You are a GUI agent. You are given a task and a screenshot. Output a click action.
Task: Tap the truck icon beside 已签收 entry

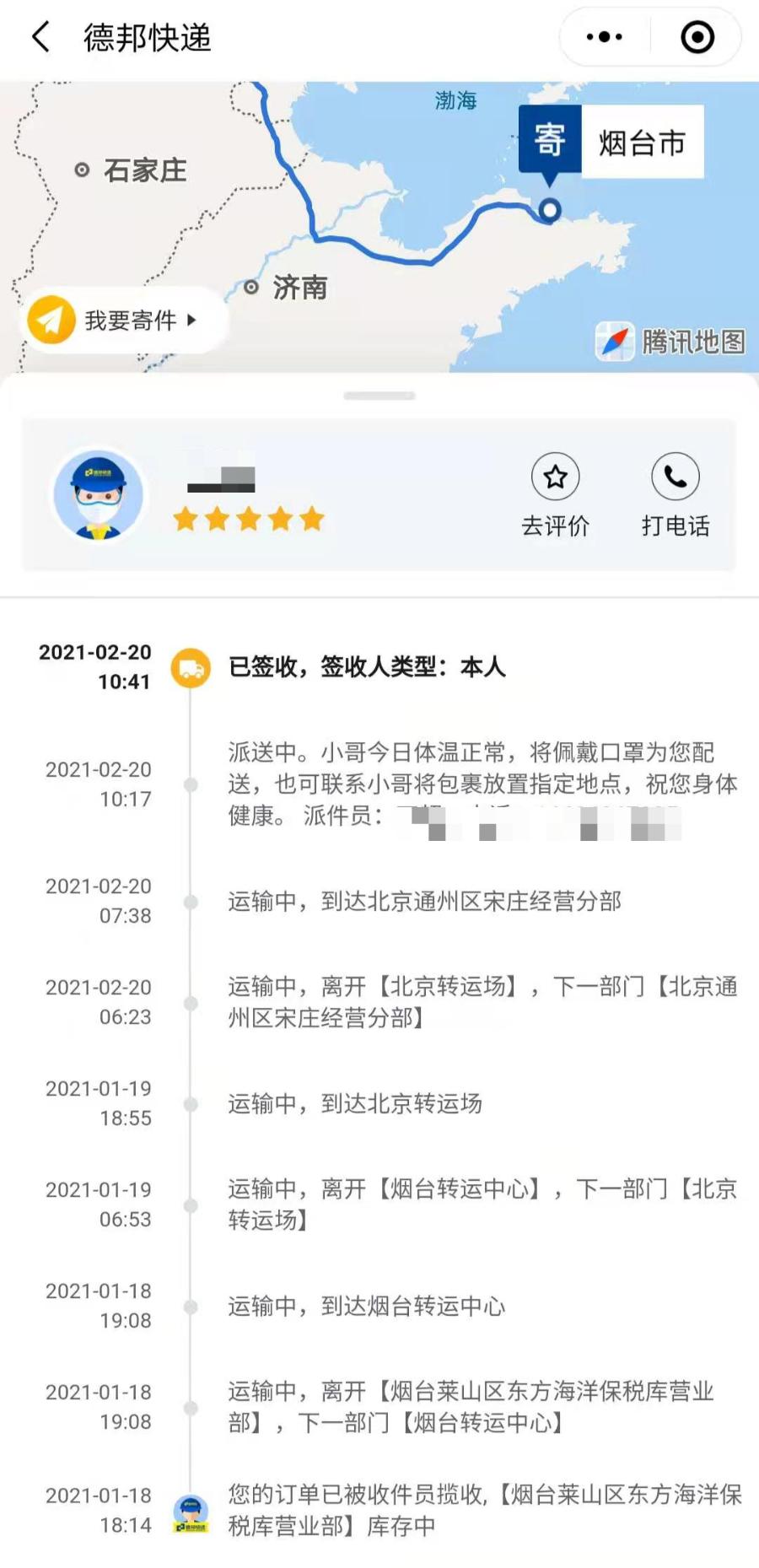tap(191, 667)
